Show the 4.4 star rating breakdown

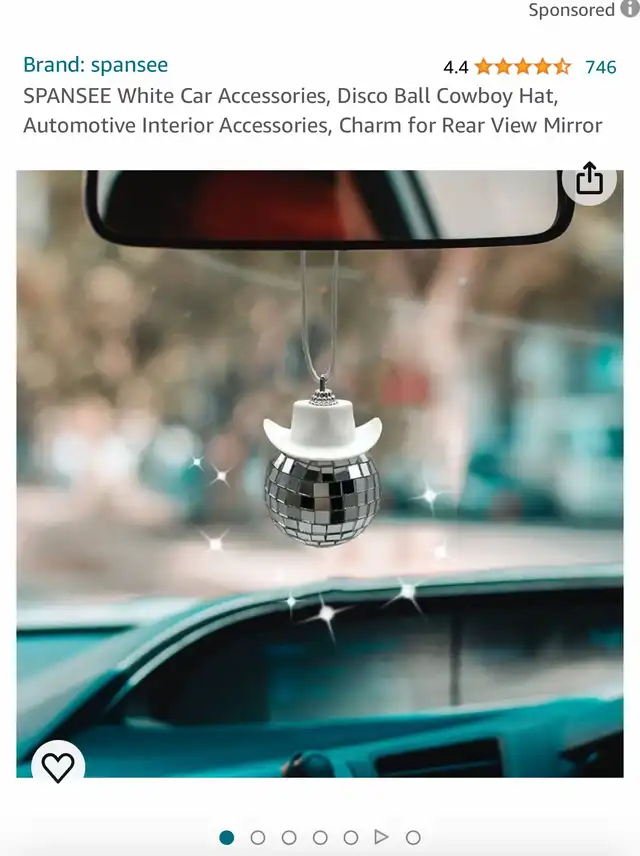tap(522, 67)
